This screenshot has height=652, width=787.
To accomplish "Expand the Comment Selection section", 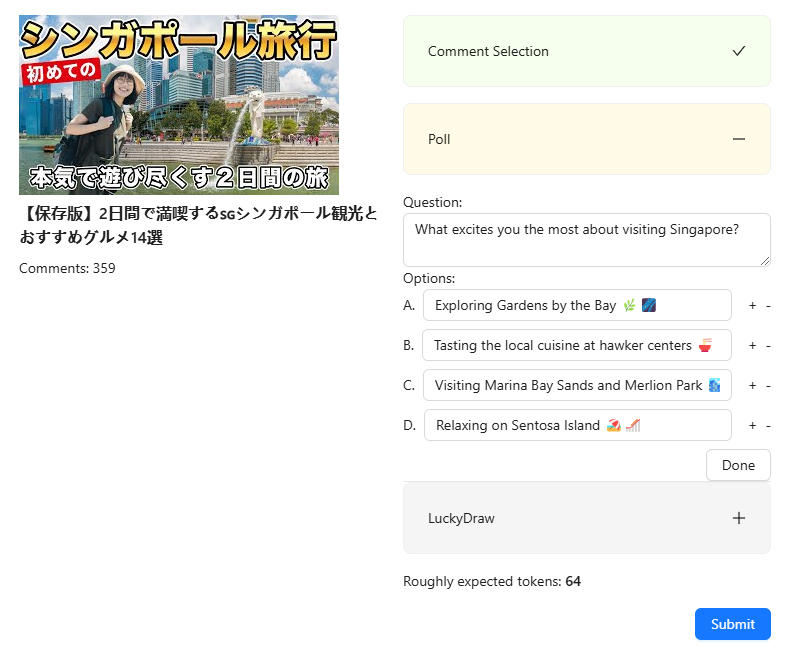I will coord(586,51).
